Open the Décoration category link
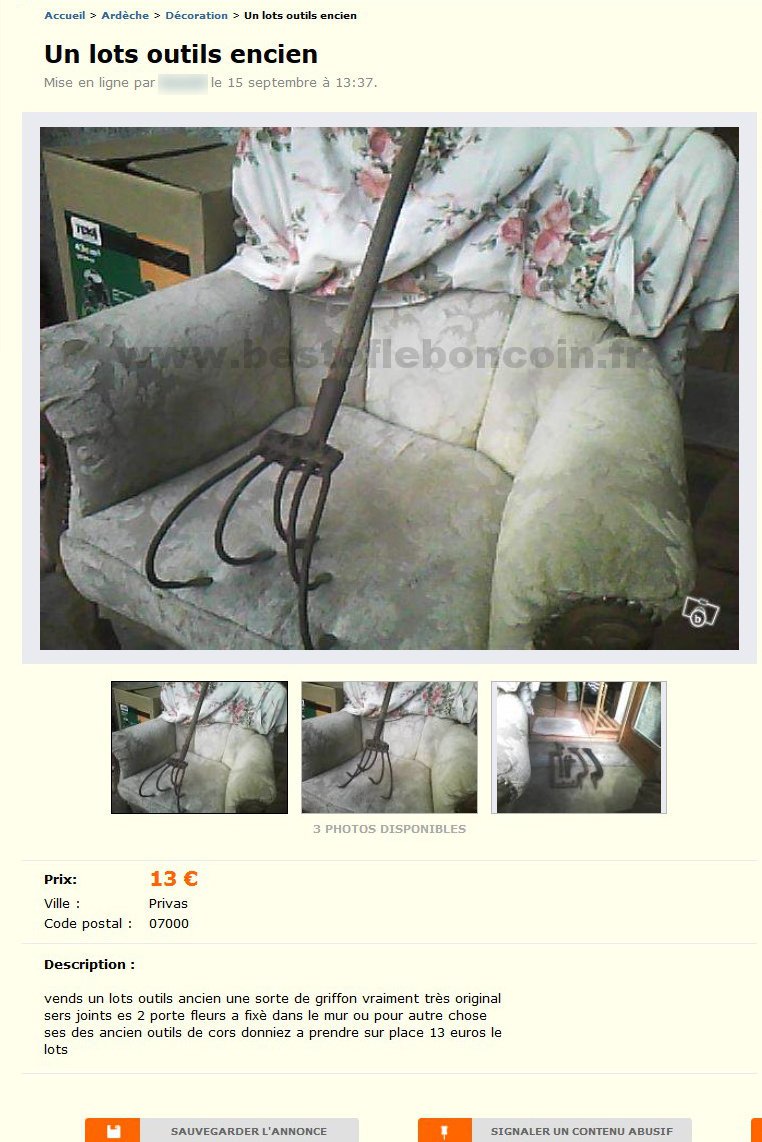This screenshot has width=762, height=1142. 196,16
